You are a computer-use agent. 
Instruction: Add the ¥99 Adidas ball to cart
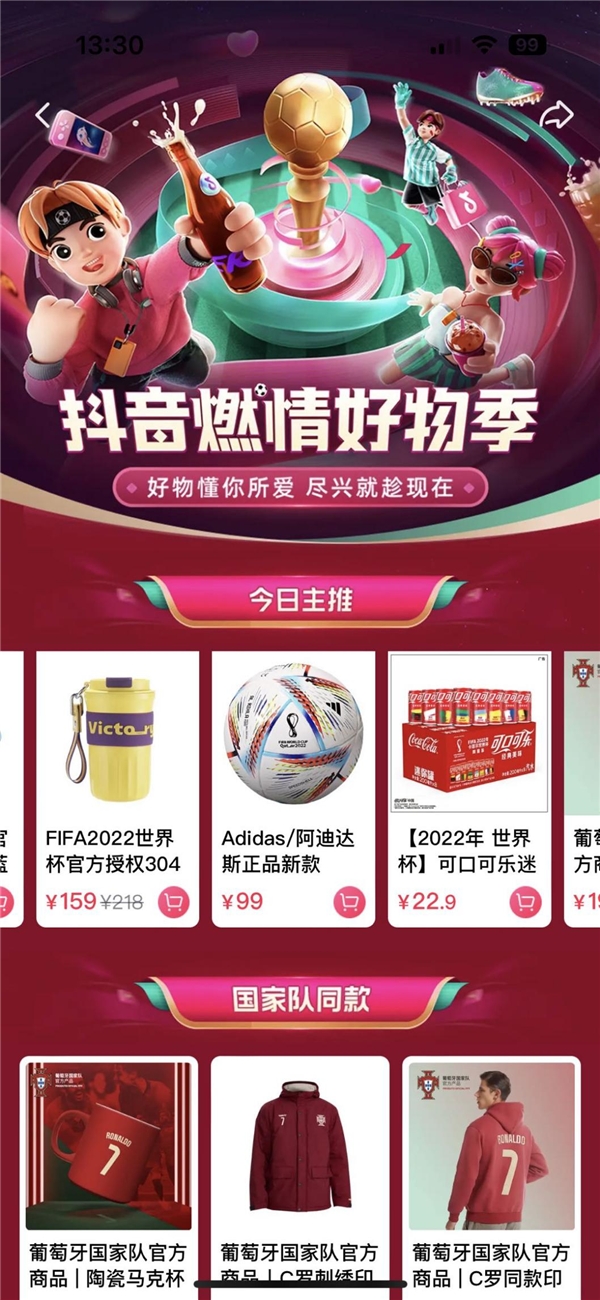click(x=350, y=902)
